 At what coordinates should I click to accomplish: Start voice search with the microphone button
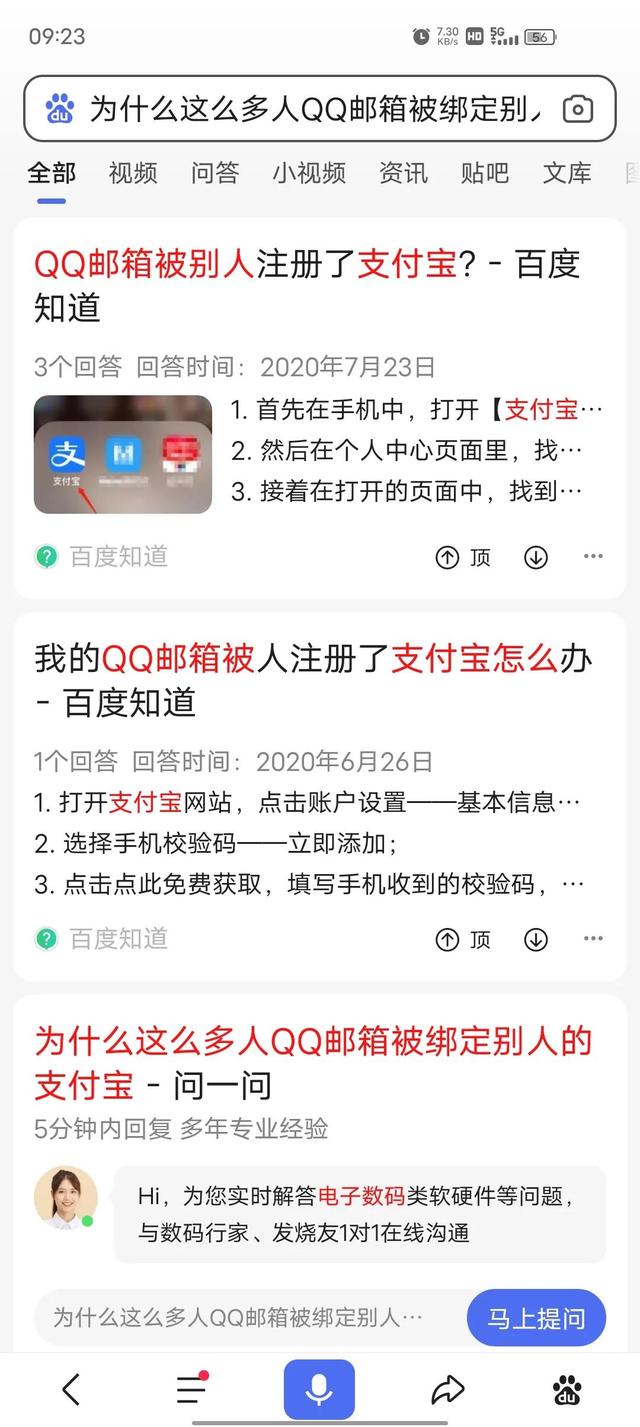319,1389
